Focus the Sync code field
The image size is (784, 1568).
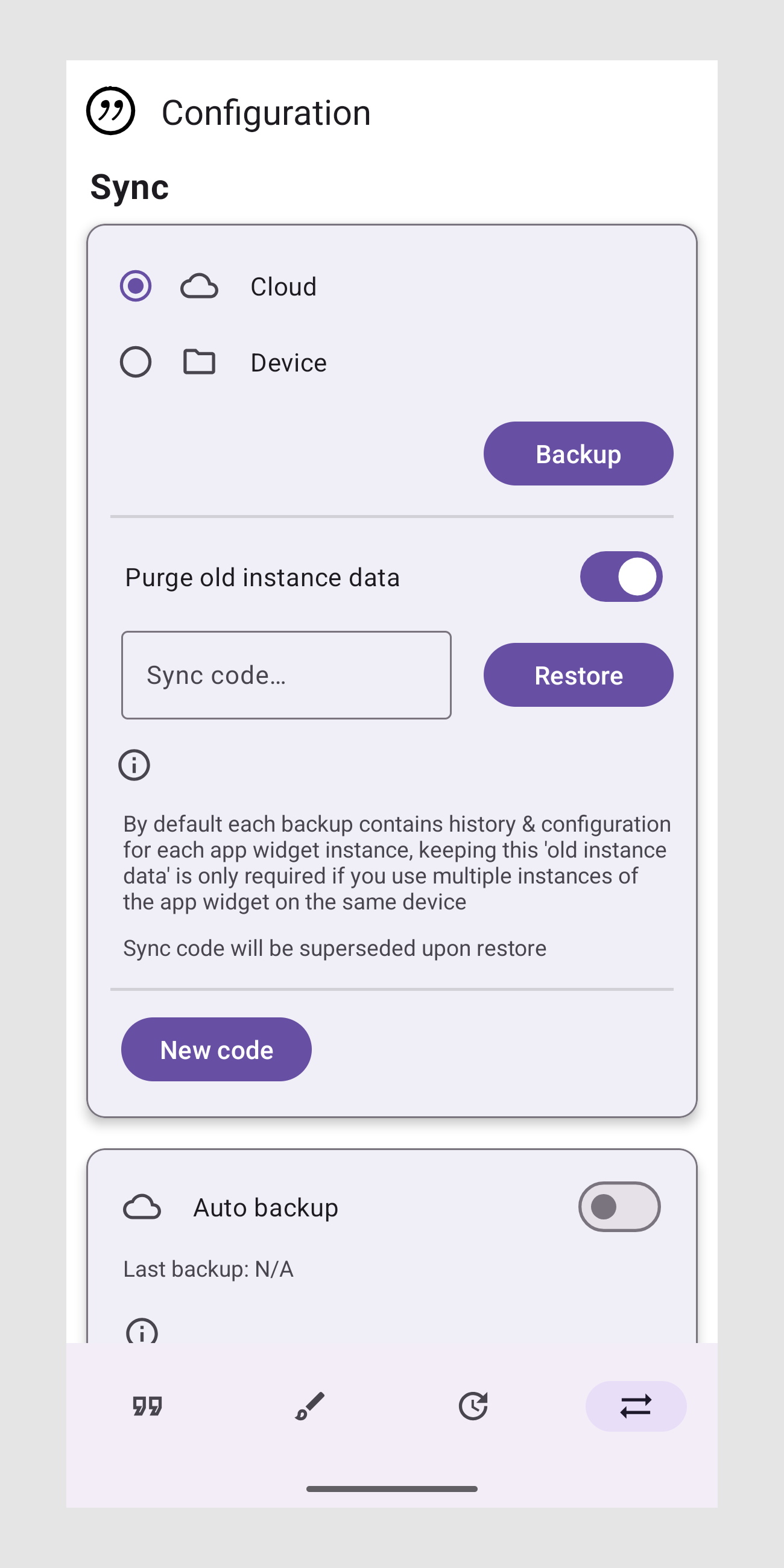[286, 675]
